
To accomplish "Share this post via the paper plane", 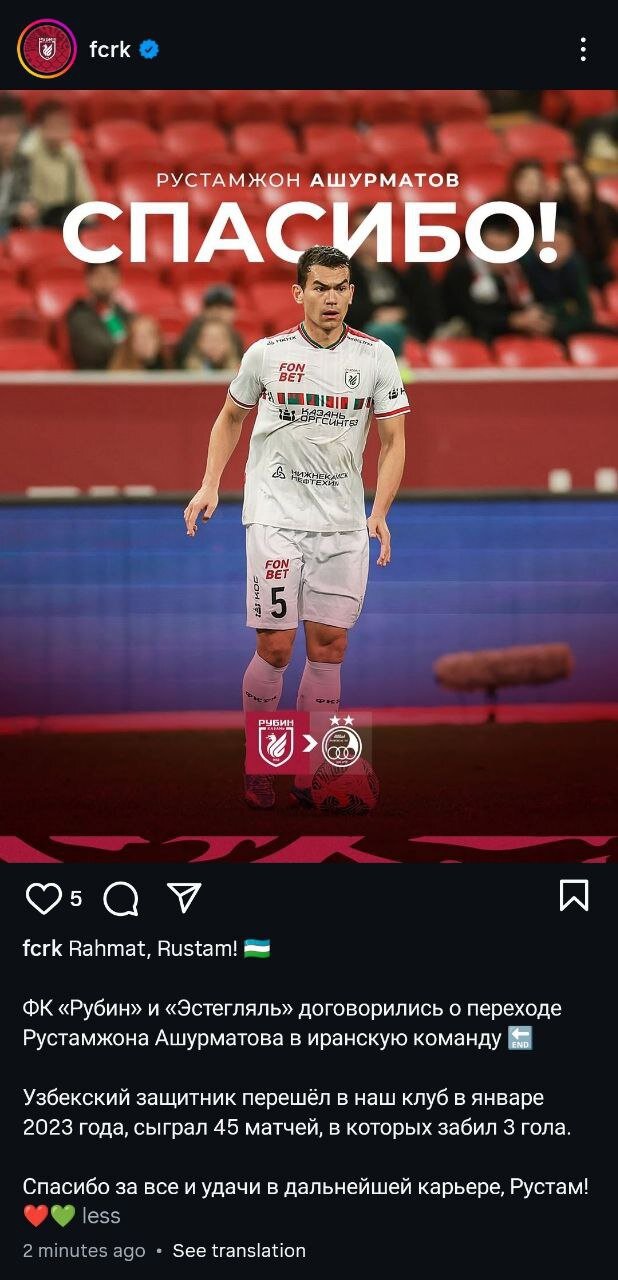I will [x=184, y=897].
